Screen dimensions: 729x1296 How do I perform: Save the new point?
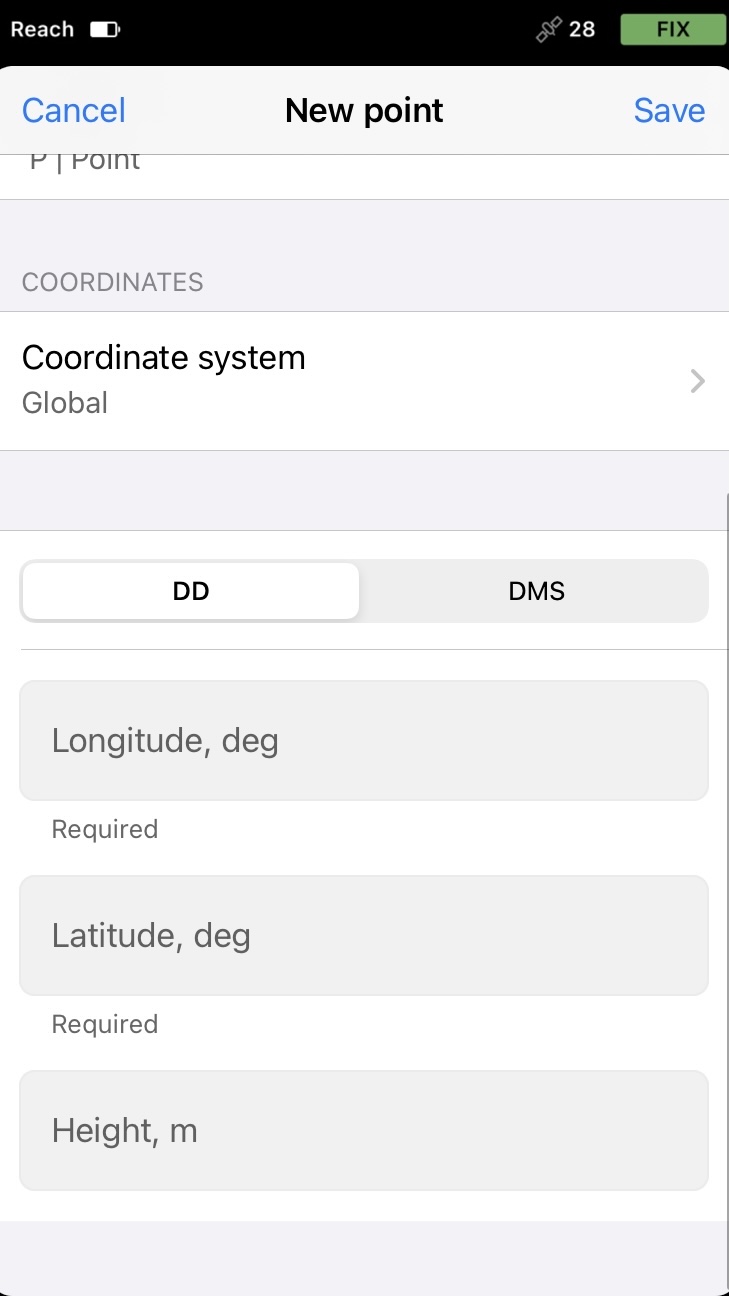[669, 110]
